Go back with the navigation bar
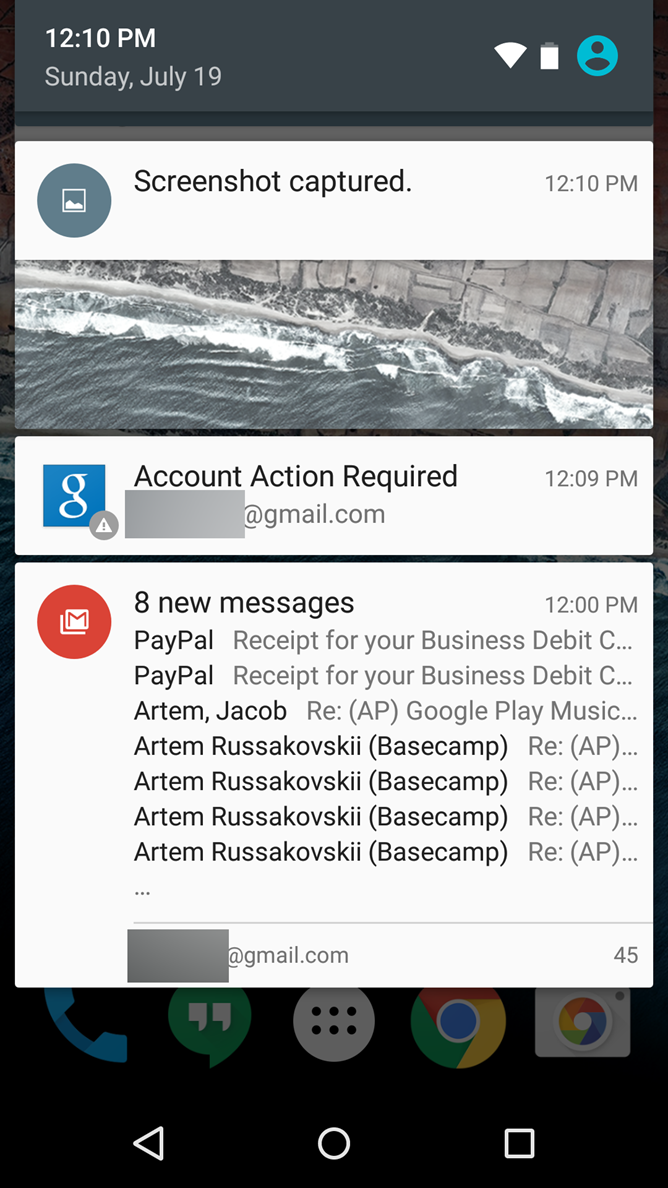668x1188 pixels. click(x=148, y=1143)
